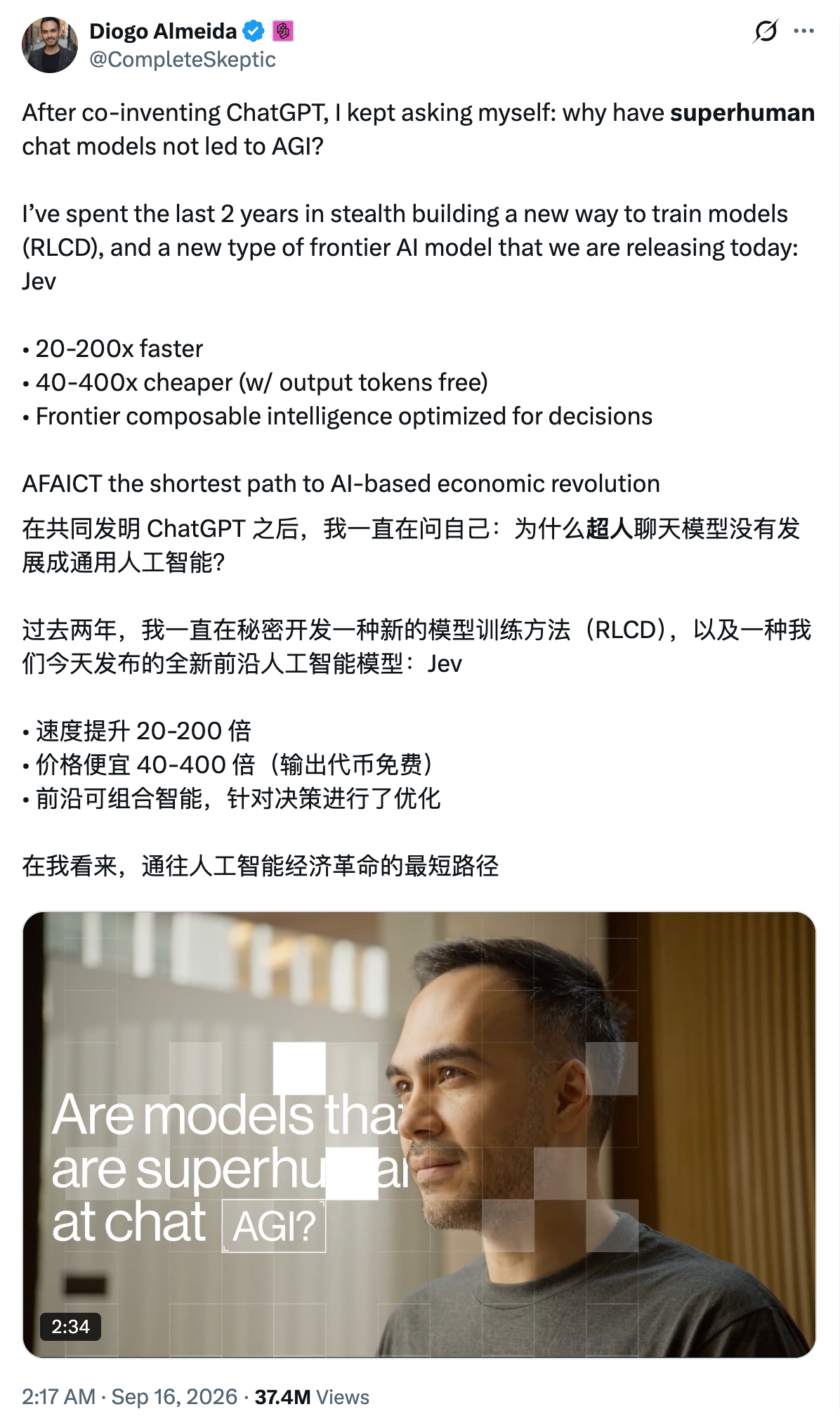Image resolution: width=840 pixels, height=1428 pixels.
Task: Tap the Grok icon beside the menu
Action: [766, 31]
